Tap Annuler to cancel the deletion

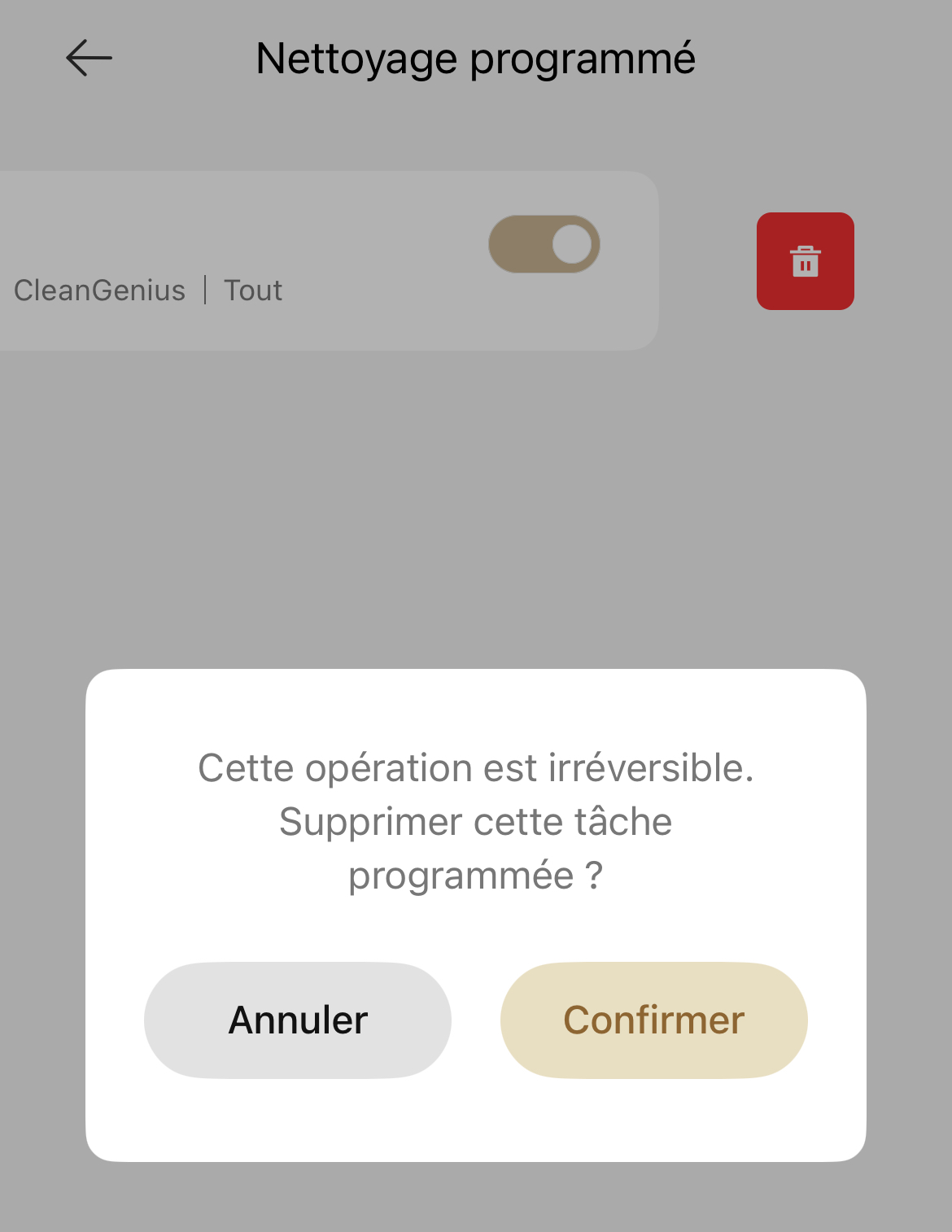(298, 1020)
